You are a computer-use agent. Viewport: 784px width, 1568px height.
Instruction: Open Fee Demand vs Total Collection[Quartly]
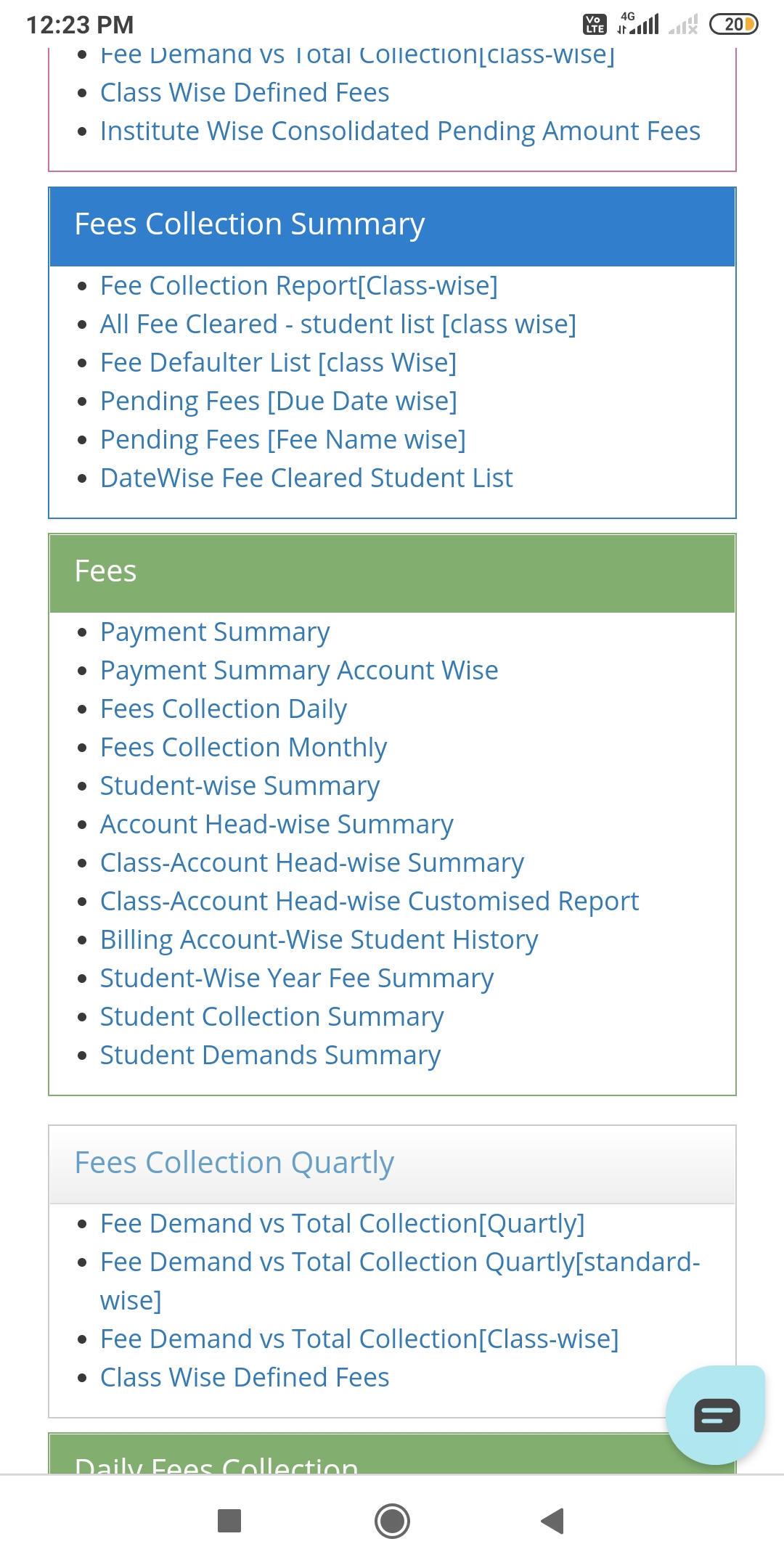(x=343, y=1224)
